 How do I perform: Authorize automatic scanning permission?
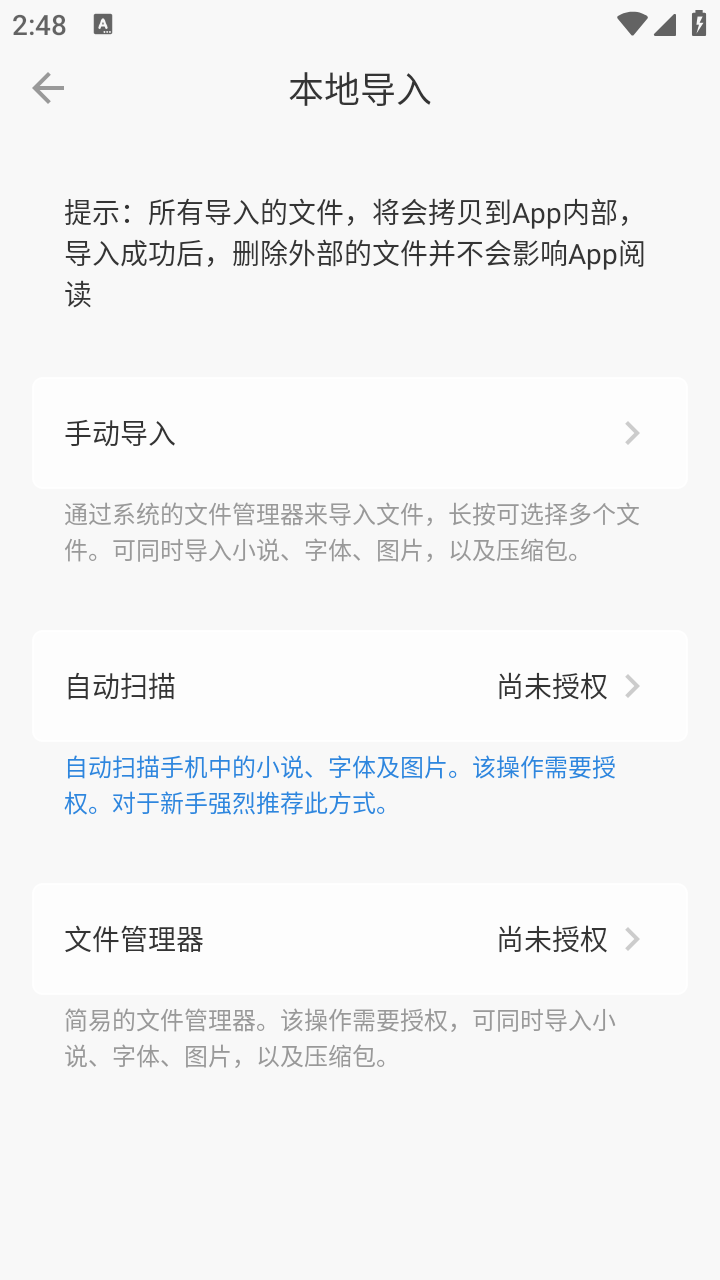point(549,686)
